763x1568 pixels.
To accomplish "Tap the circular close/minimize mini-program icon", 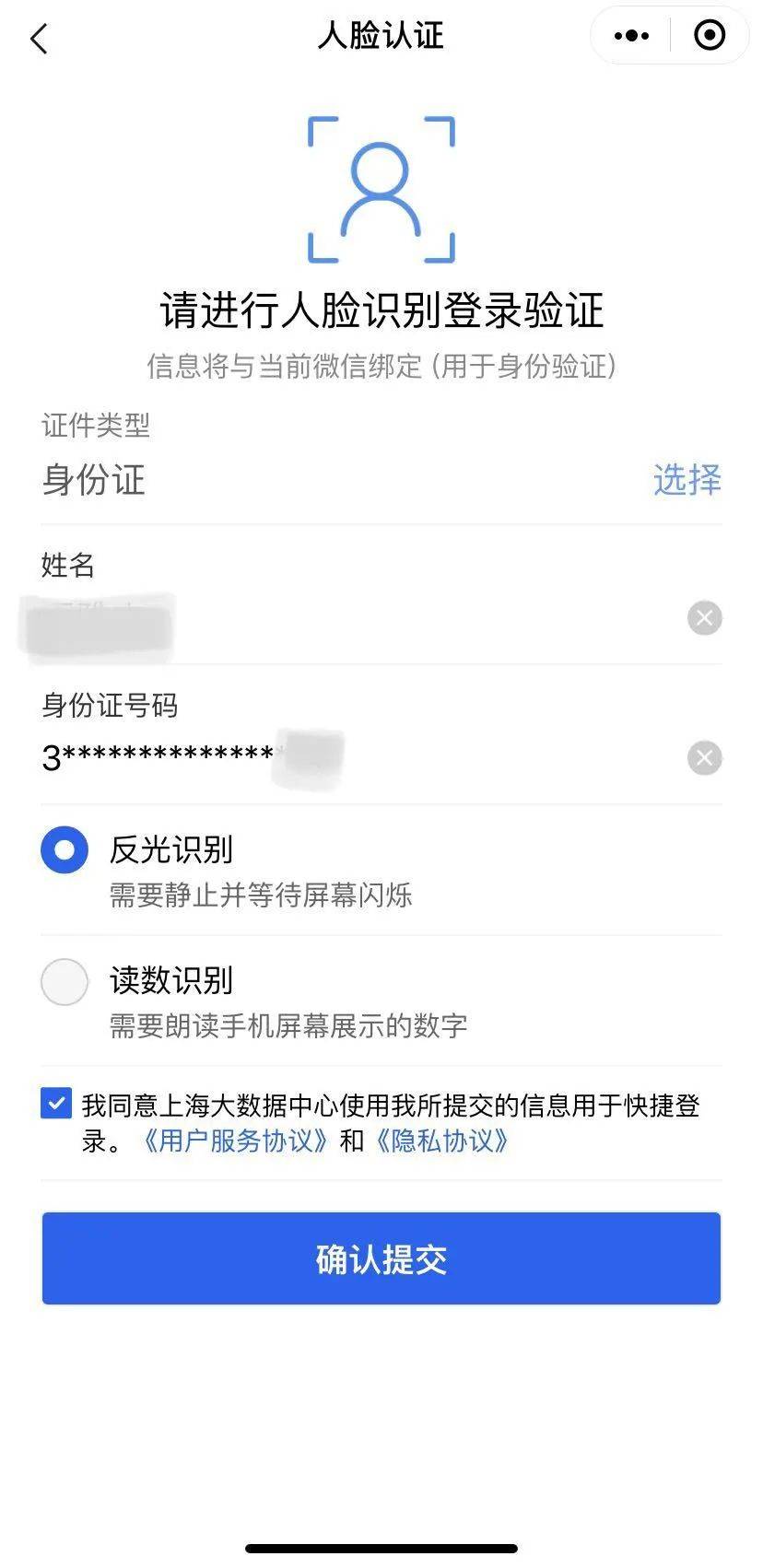I will click(710, 35).
